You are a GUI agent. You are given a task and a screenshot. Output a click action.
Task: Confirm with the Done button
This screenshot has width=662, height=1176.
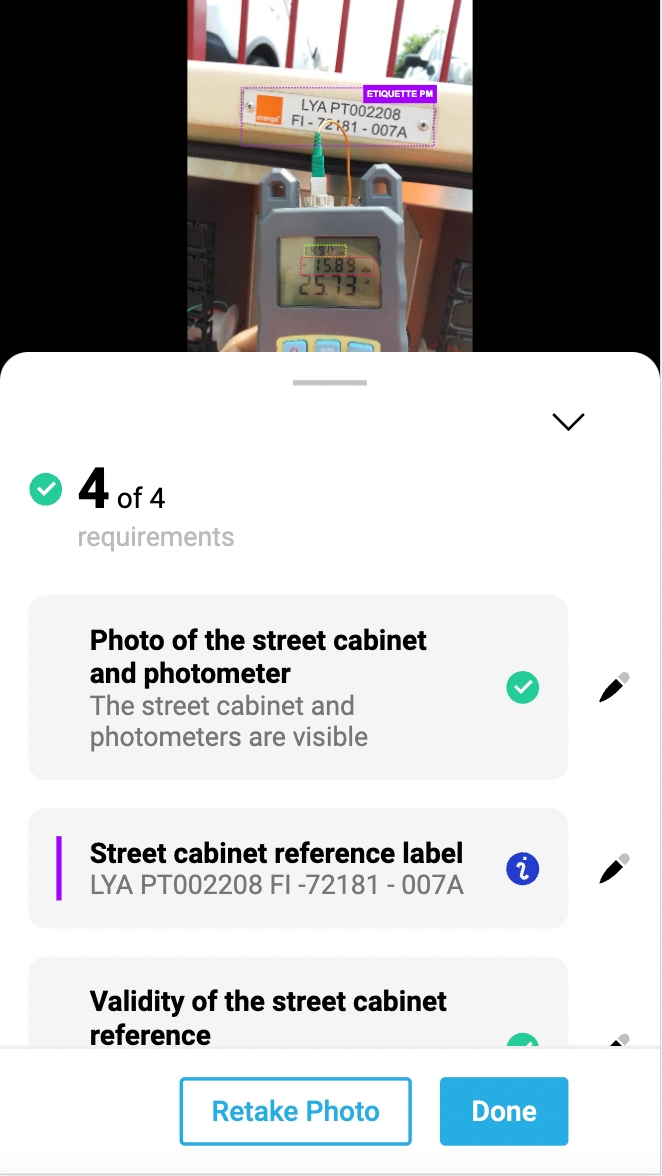(x=504, y=1111)
